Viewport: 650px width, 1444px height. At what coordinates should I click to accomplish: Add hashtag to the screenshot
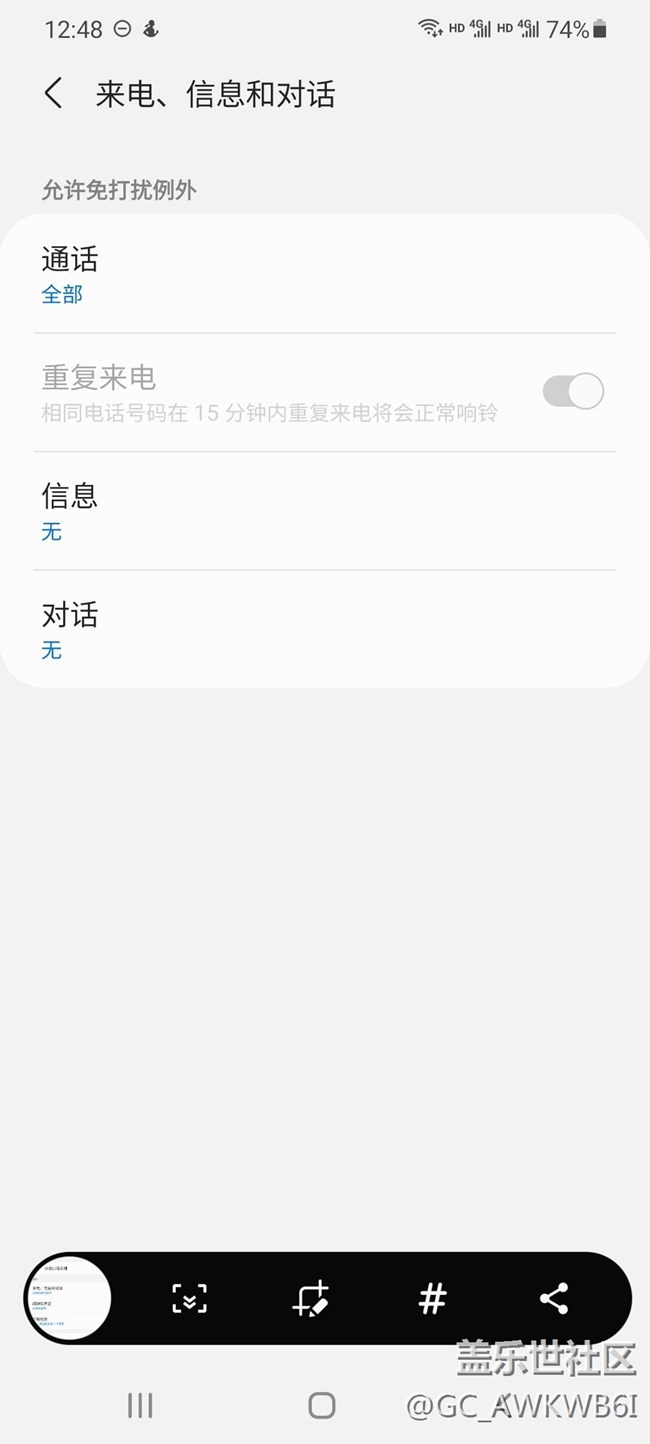coord(432,1298)
